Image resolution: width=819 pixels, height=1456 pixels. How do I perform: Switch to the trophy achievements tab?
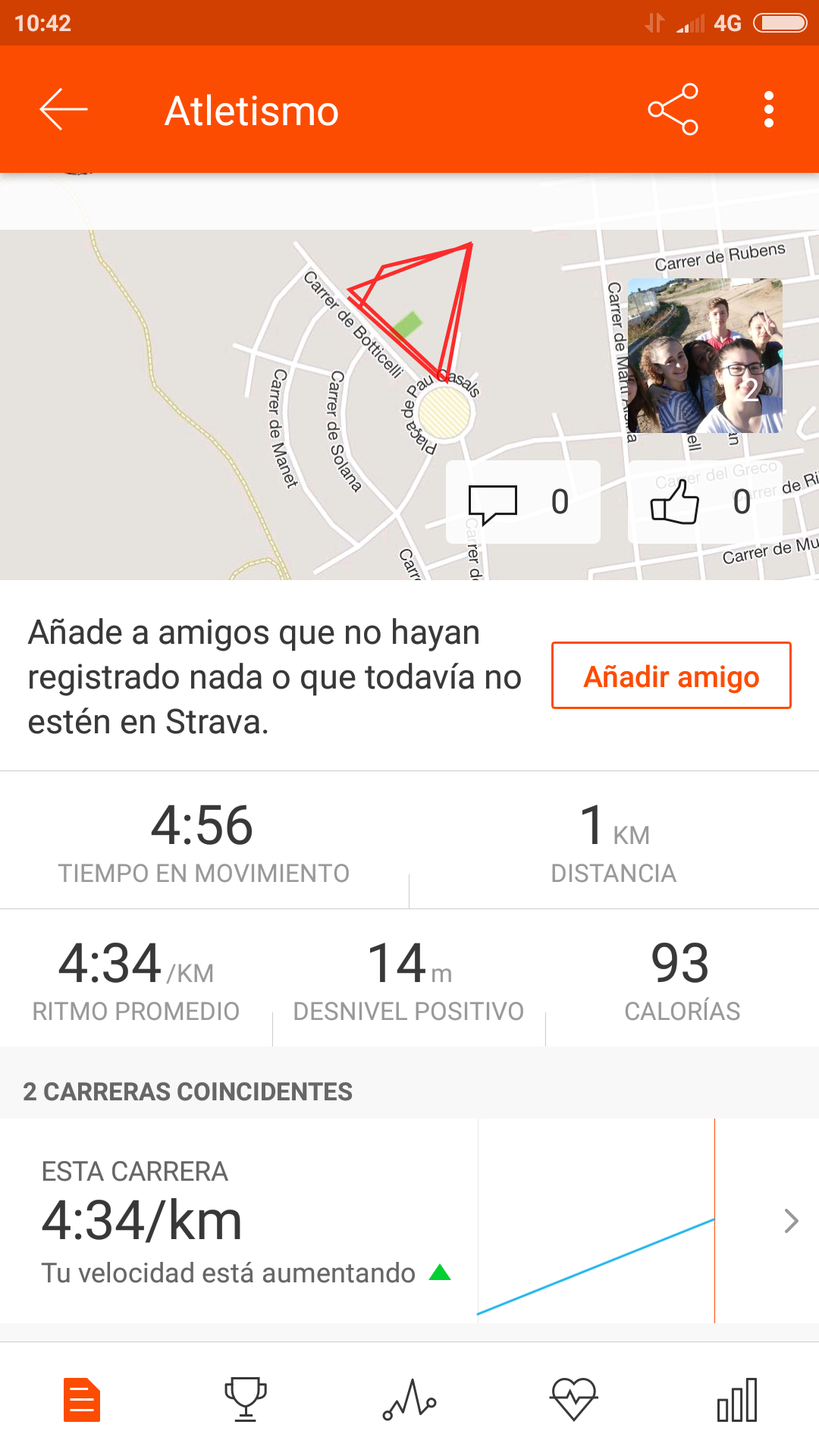pos(246,1399)
